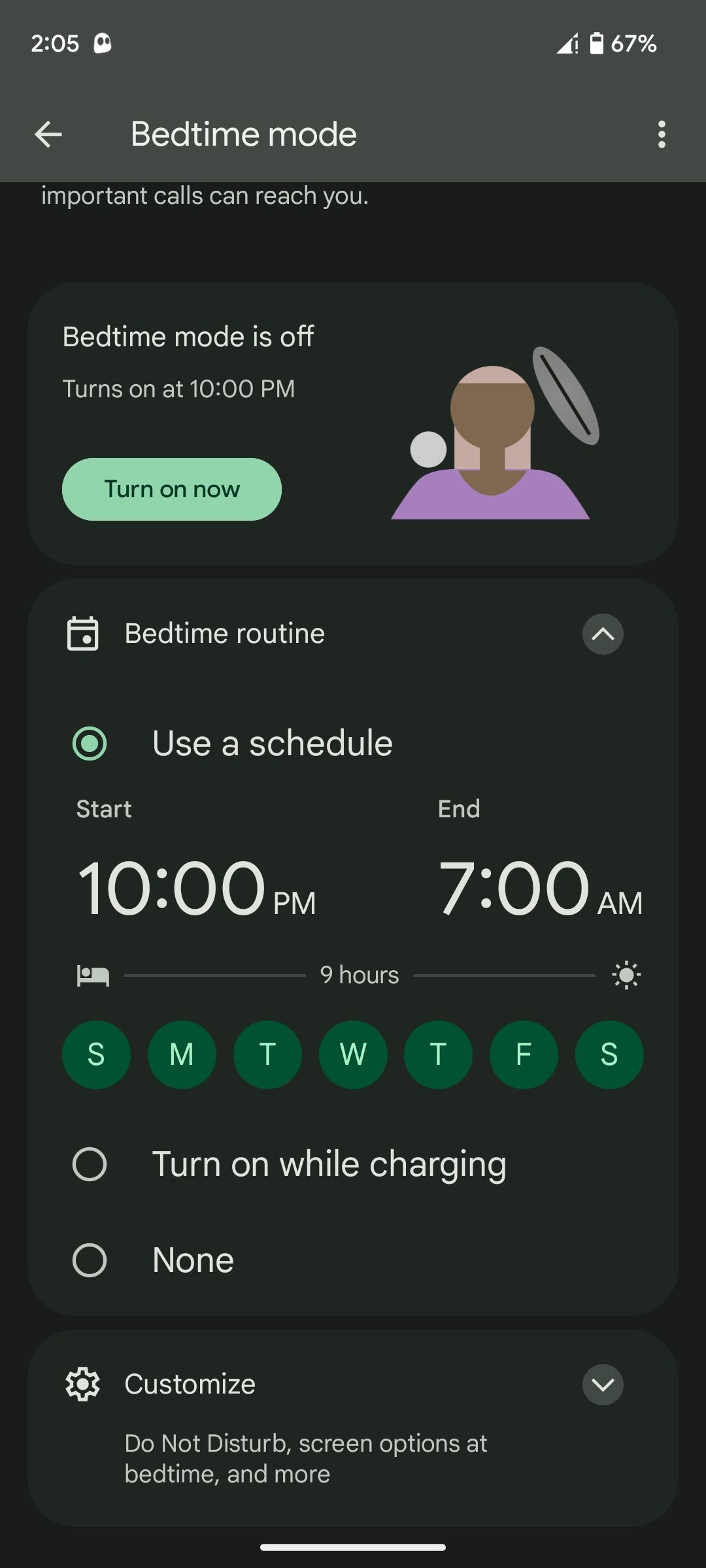Open the three-dot overflow menu

[x=662, y=134]
